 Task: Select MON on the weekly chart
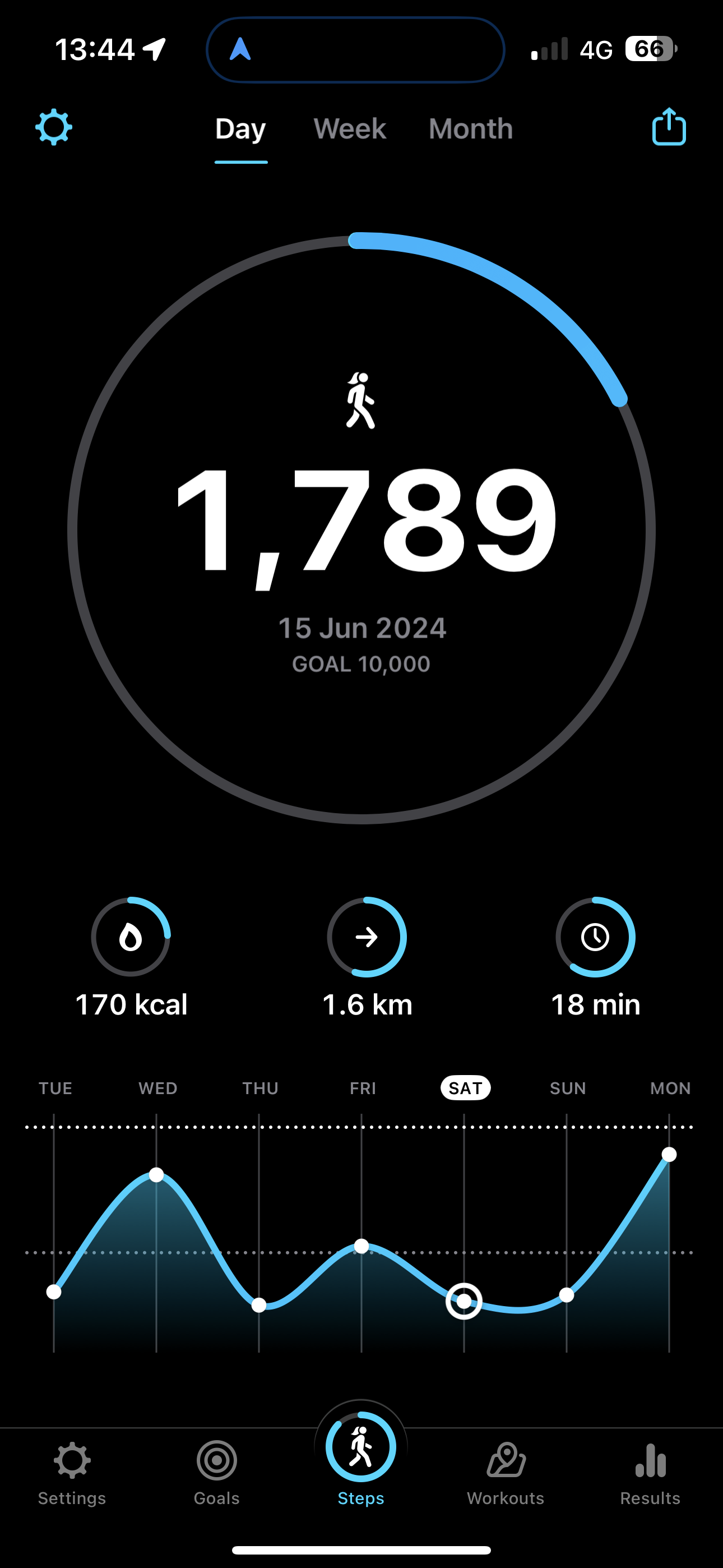tap(670, 1089)
